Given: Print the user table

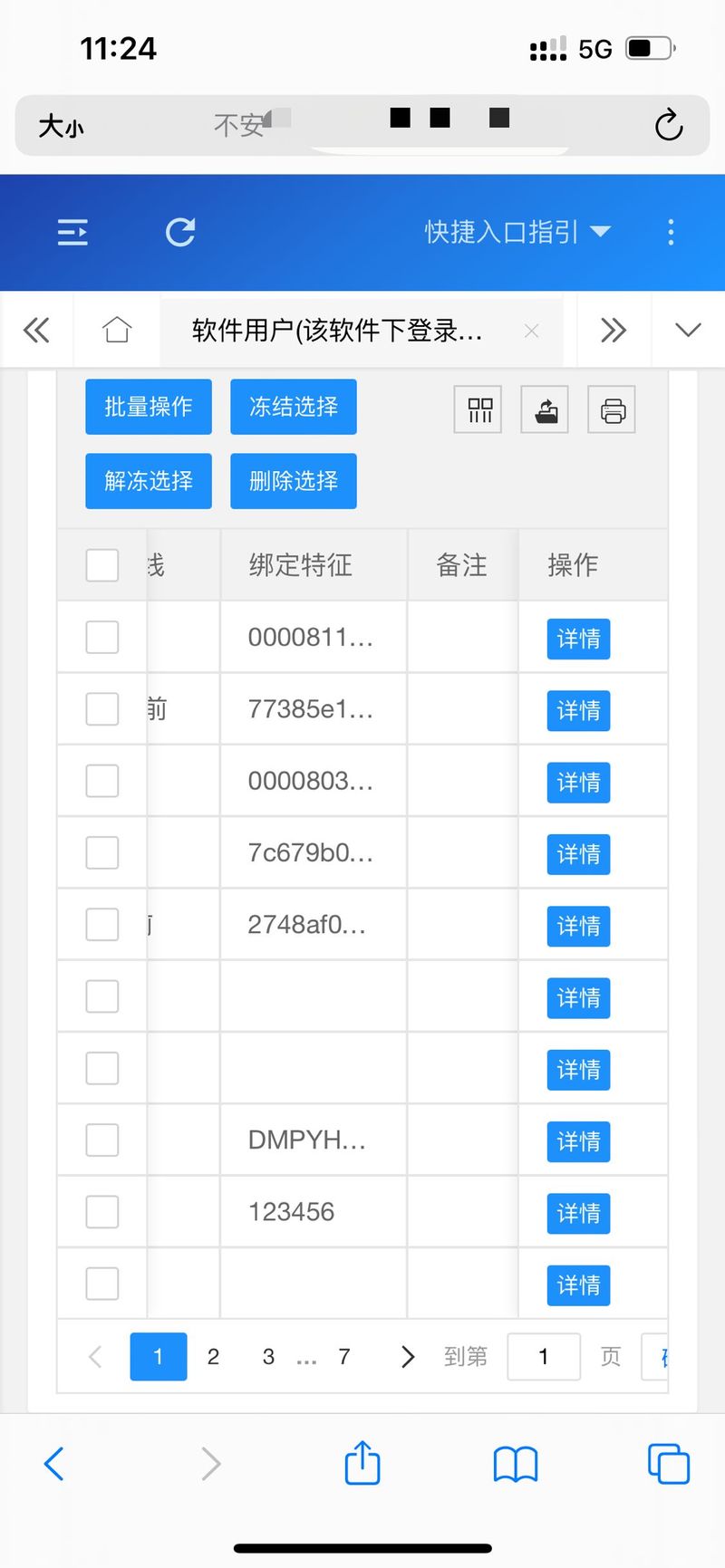Looking at the screenshot, I should point(612,409).
